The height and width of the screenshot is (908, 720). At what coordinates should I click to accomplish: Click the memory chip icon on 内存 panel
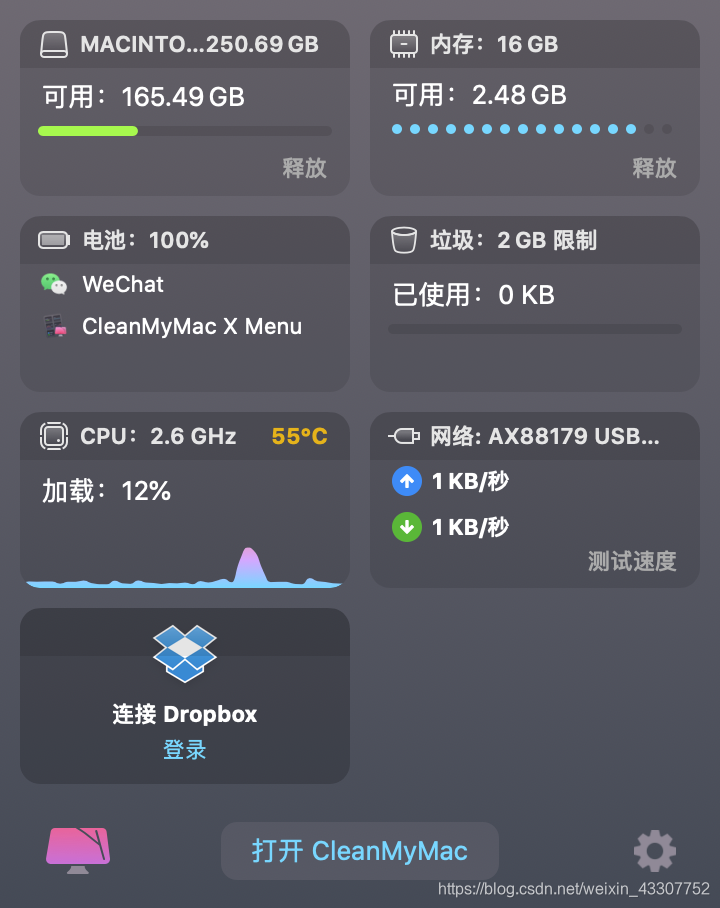pyautogui.click(x=404, y=44)
